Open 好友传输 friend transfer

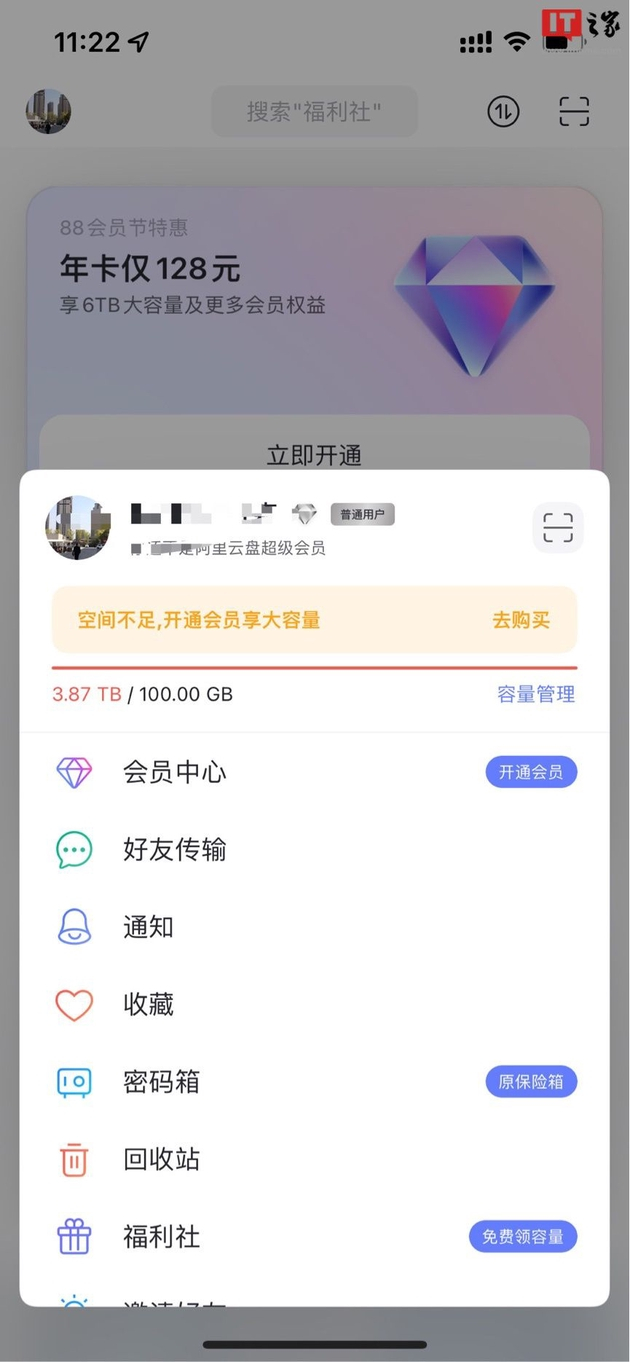(175, 850)
